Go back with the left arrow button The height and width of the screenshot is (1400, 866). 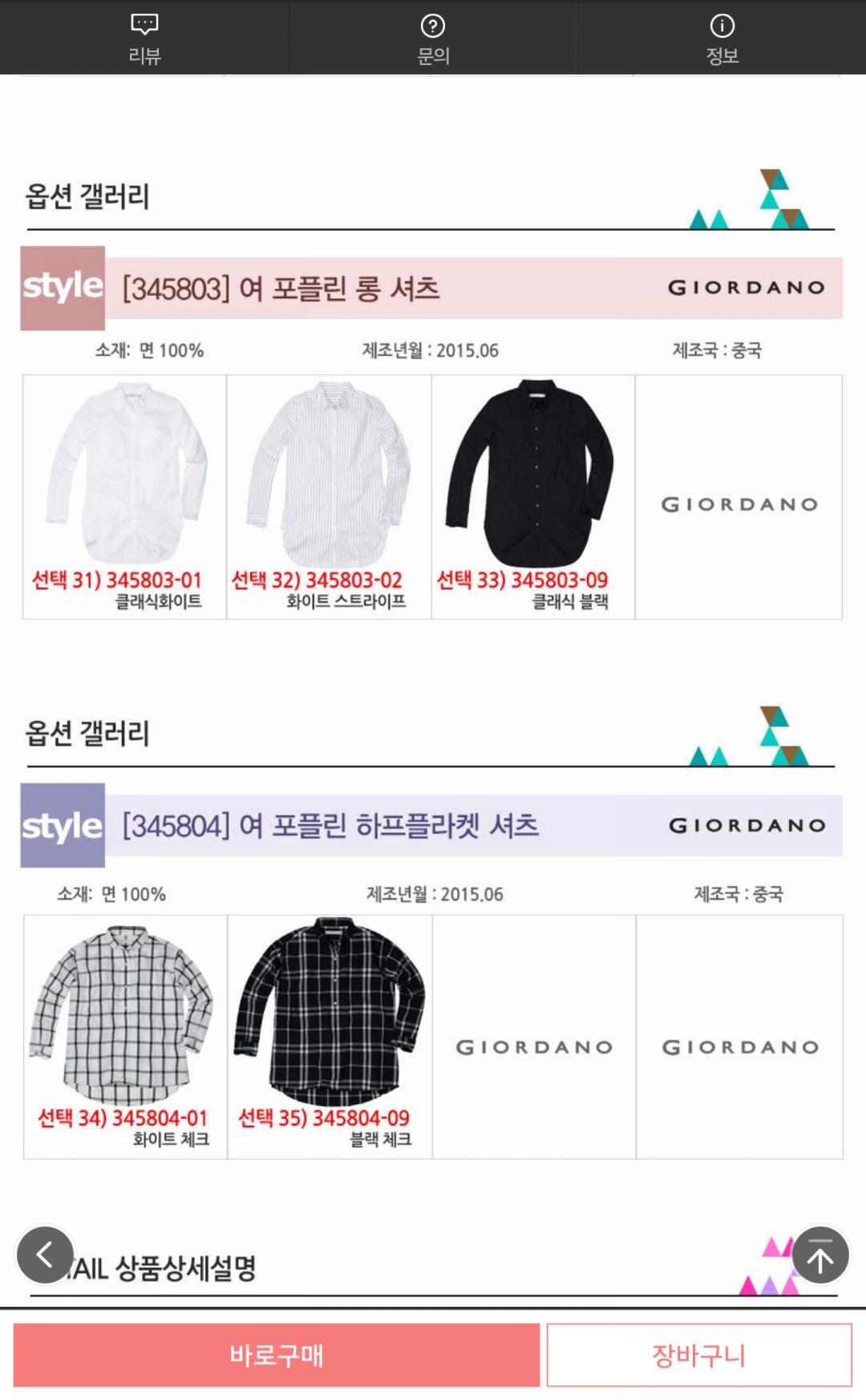coord(45,1255)
